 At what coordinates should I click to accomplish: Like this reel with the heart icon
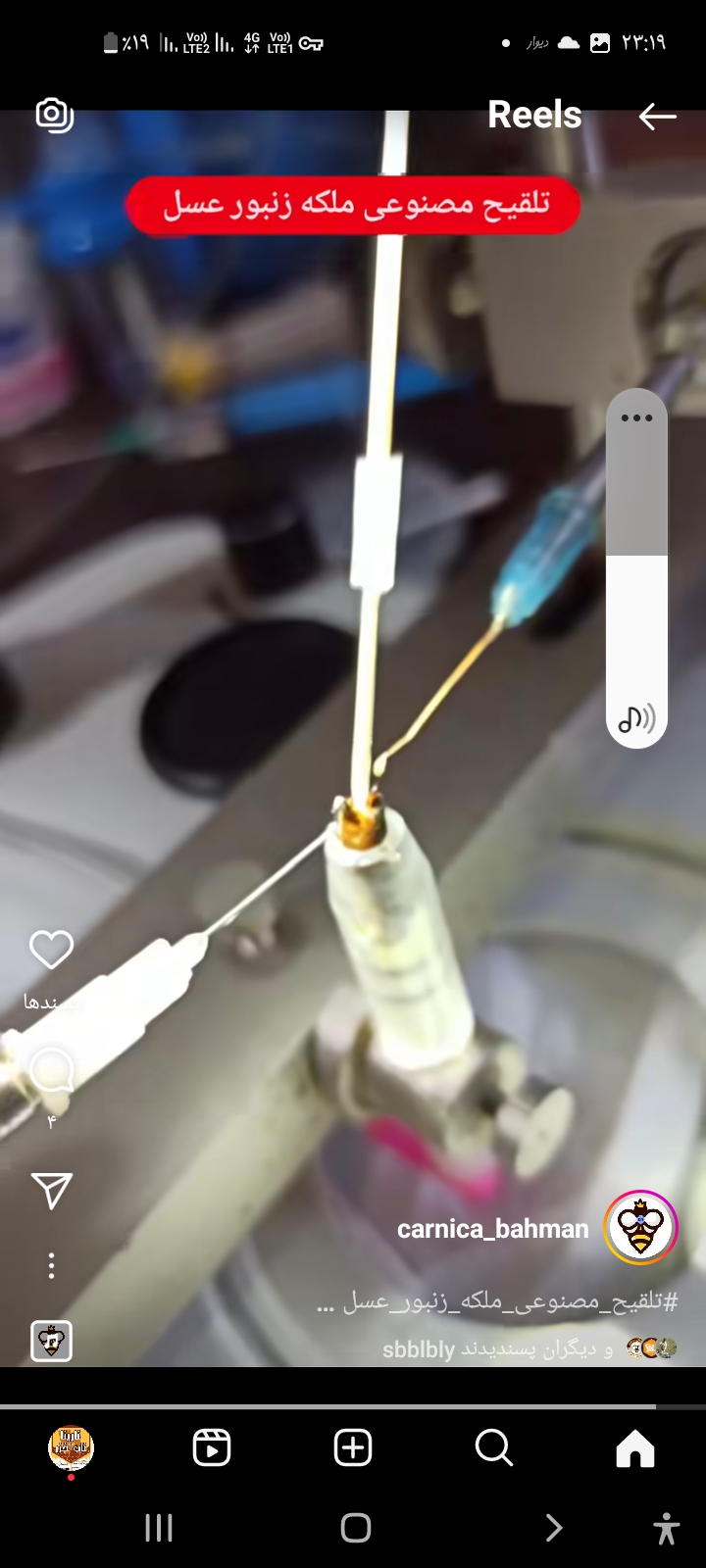tap(51, 950)
